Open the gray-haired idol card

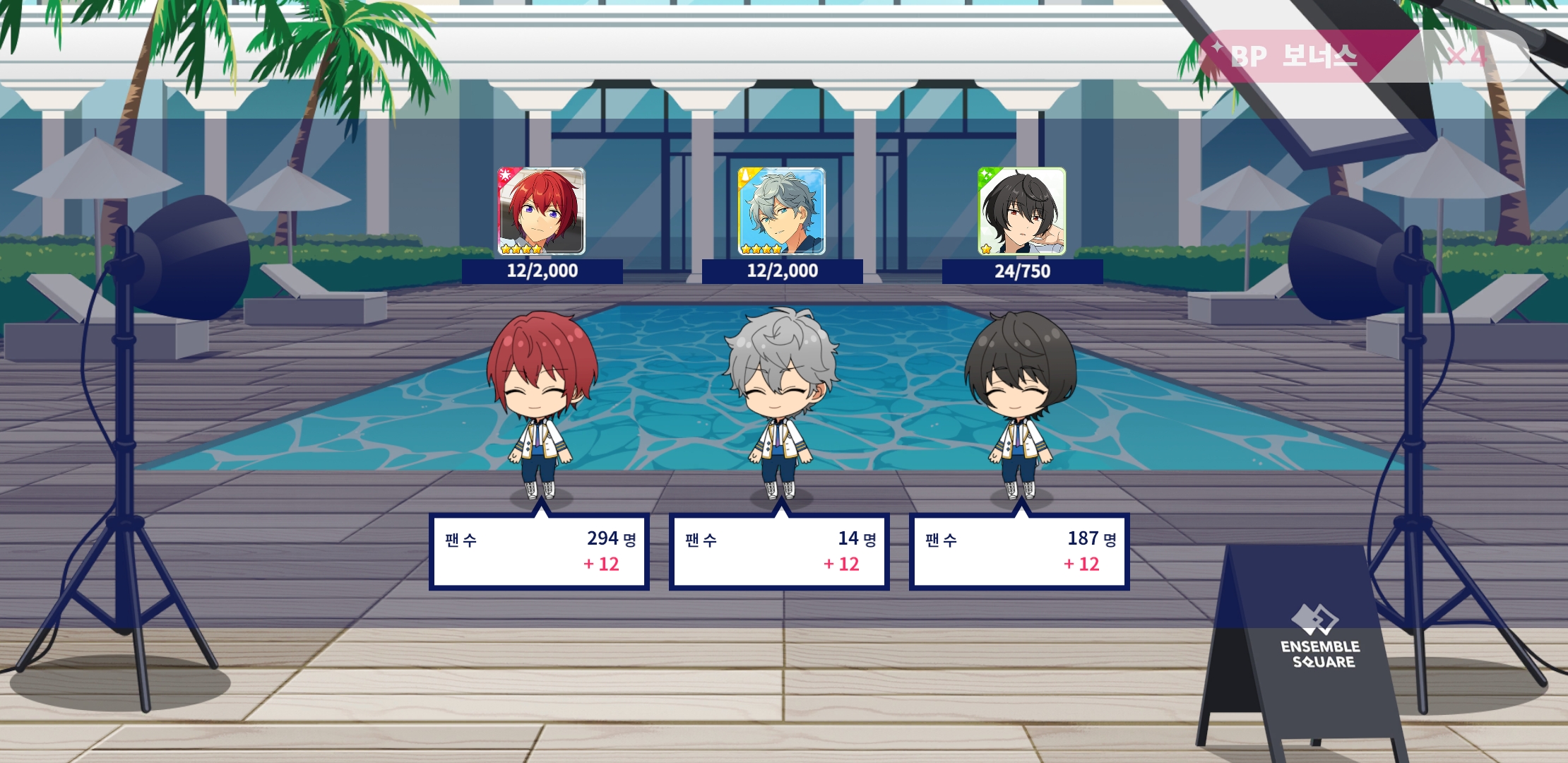pyautogui.click(x=781, y=211)
